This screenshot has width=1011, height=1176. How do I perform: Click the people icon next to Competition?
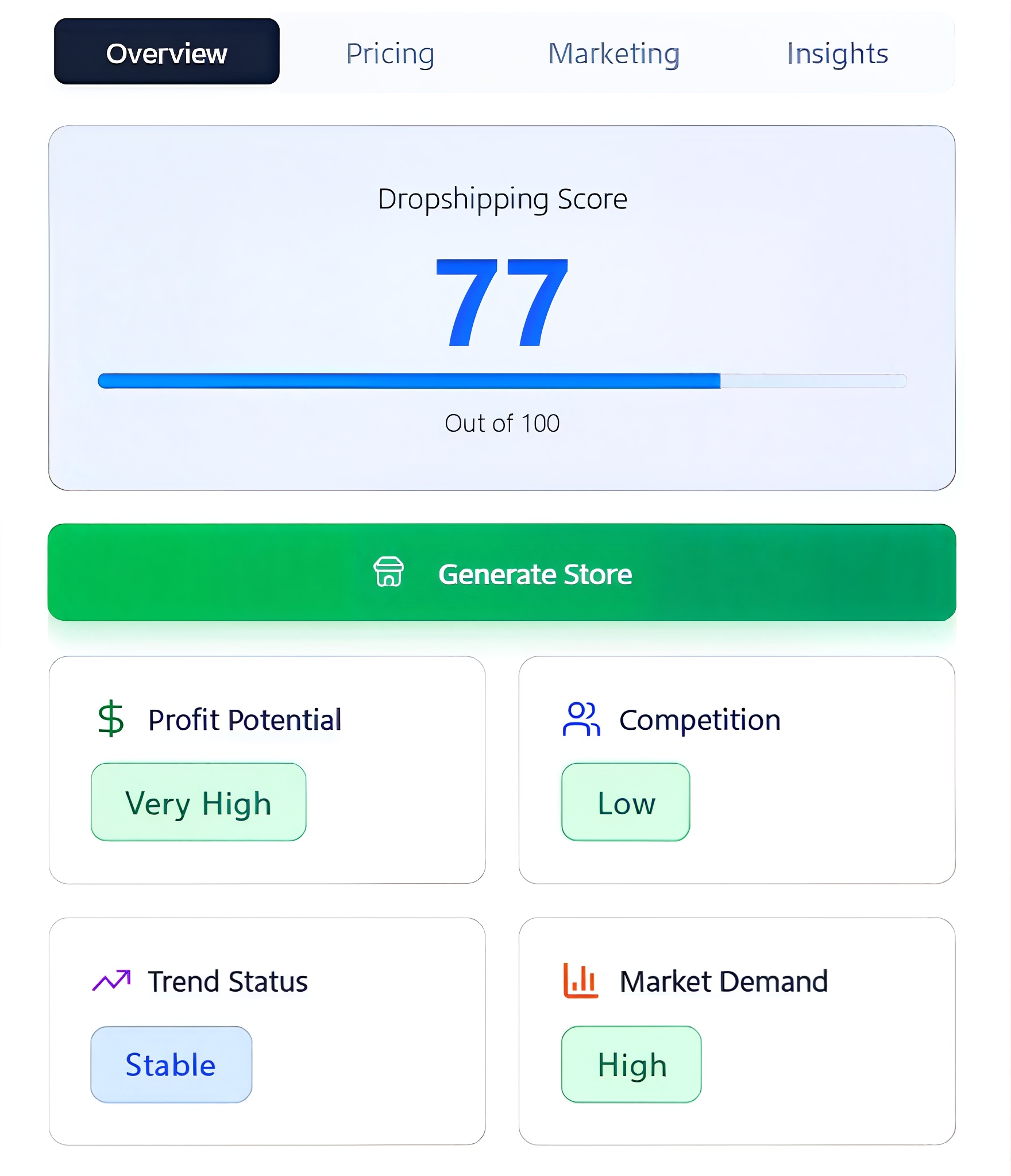581,719
